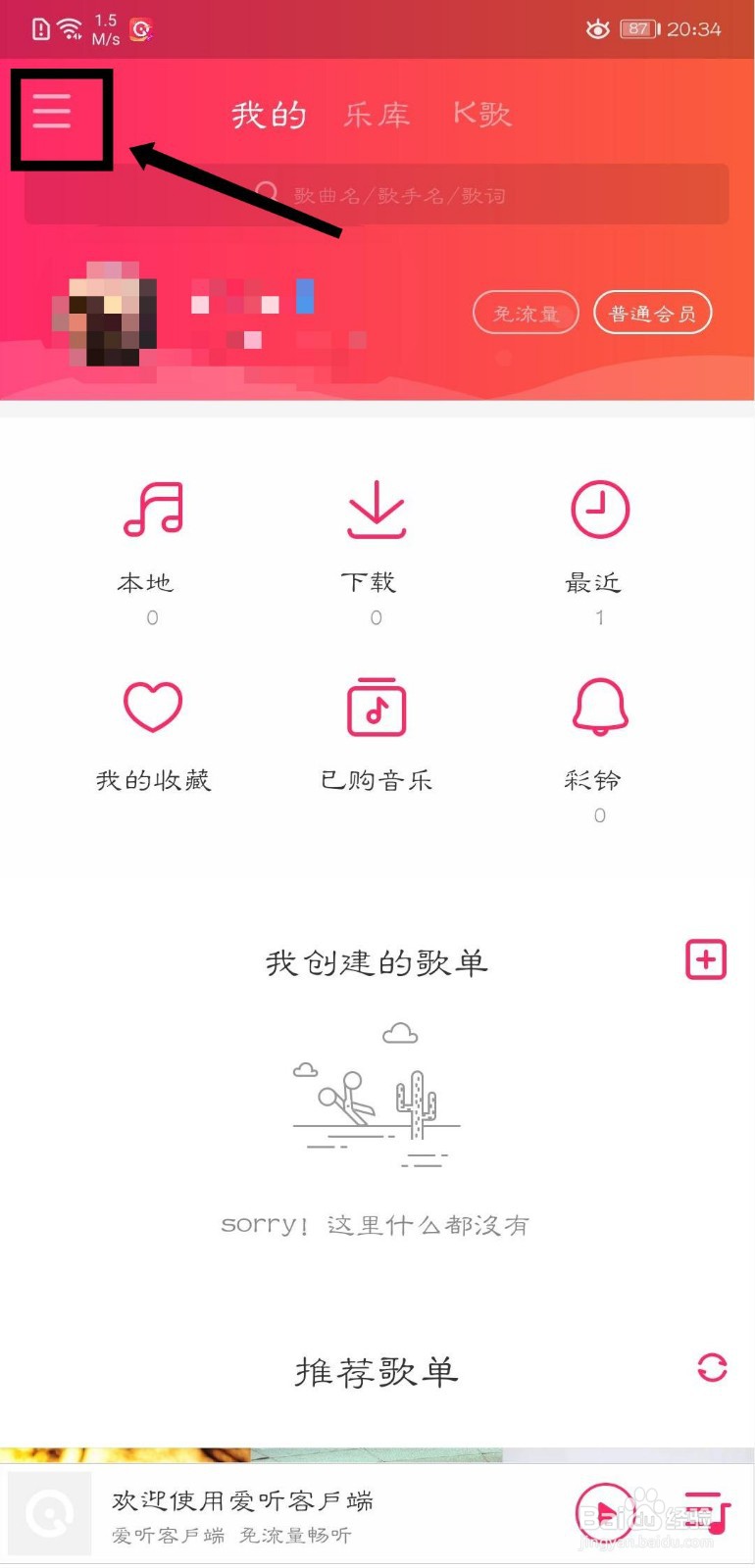Switch to the K歌 tab

480,115
